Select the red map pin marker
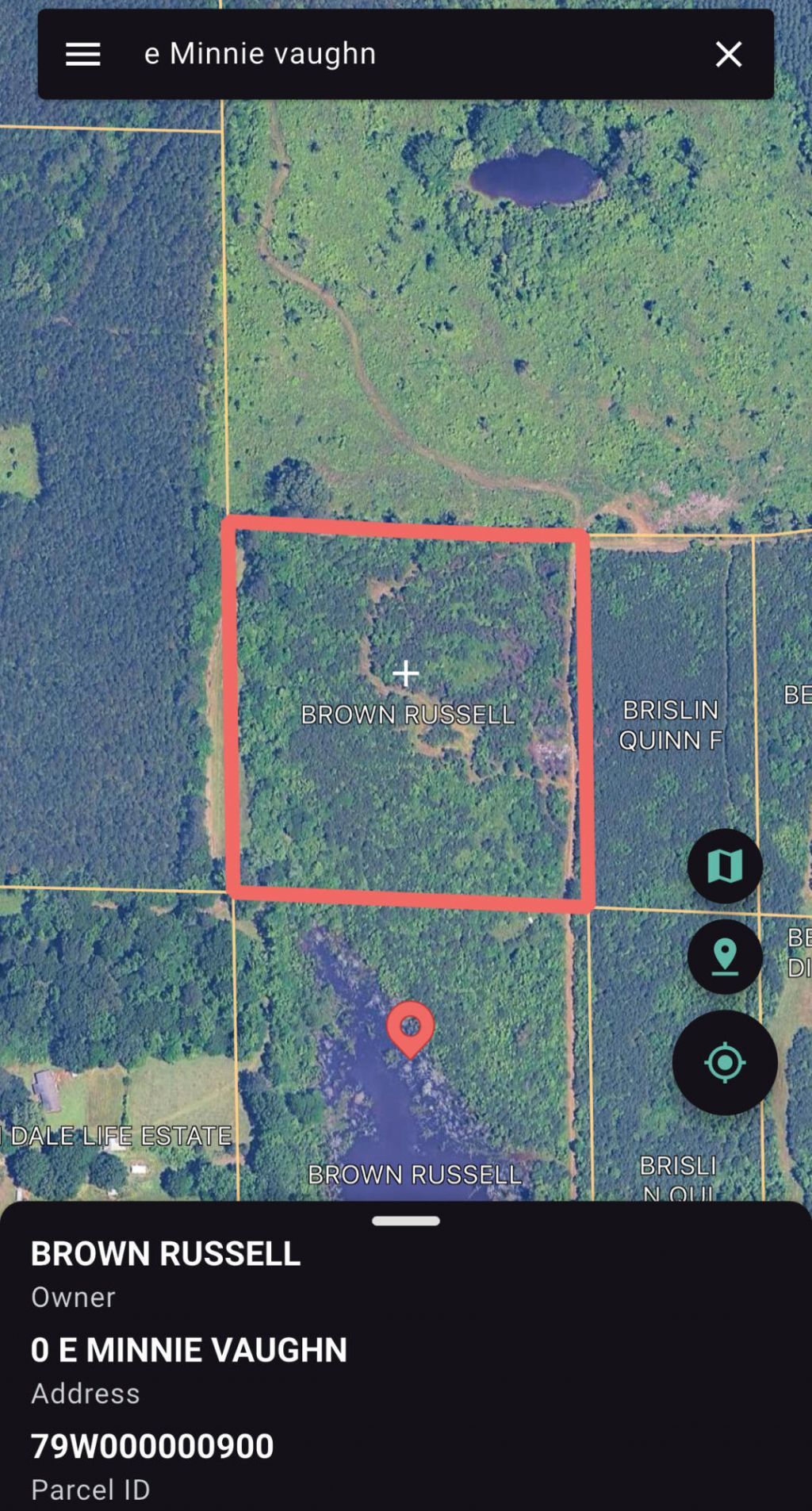 410,1028
